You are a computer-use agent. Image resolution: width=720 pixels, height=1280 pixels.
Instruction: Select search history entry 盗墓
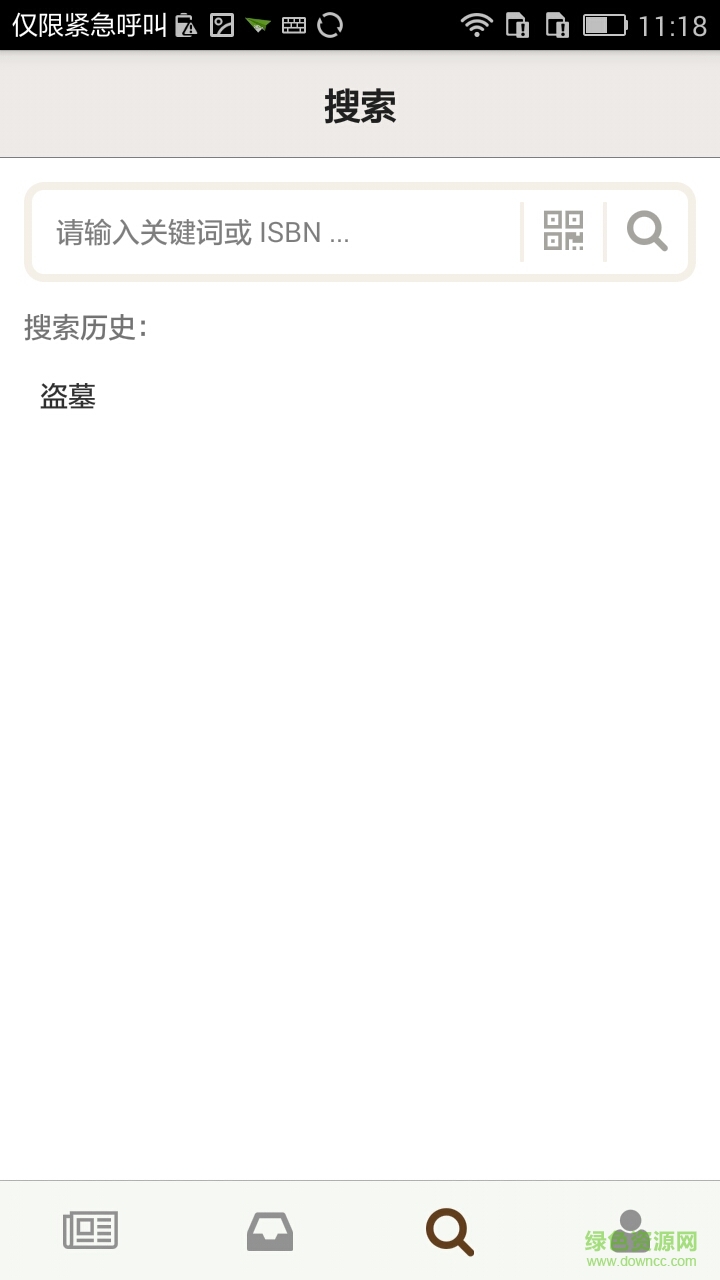[x=66, y=397]
